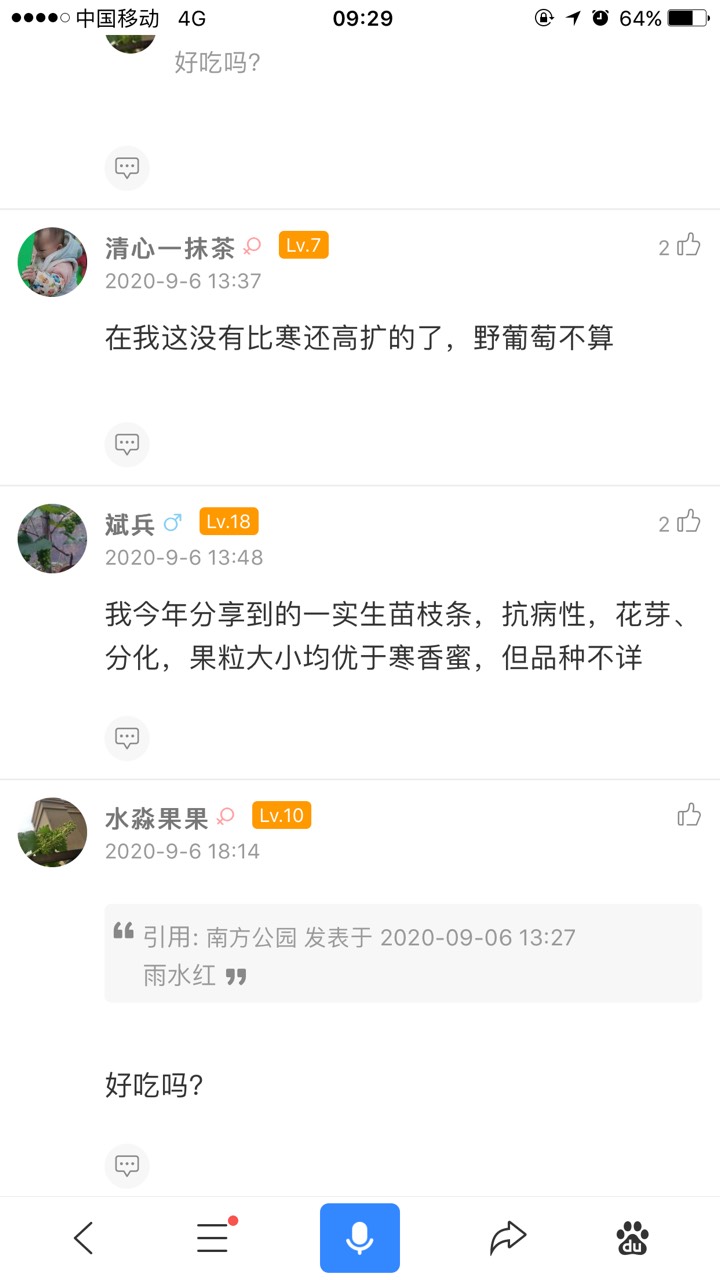Open 水淼果果's profile avatar
Image resolution: width=720 pixels, height=1280 pixels.
click(52, 832)
